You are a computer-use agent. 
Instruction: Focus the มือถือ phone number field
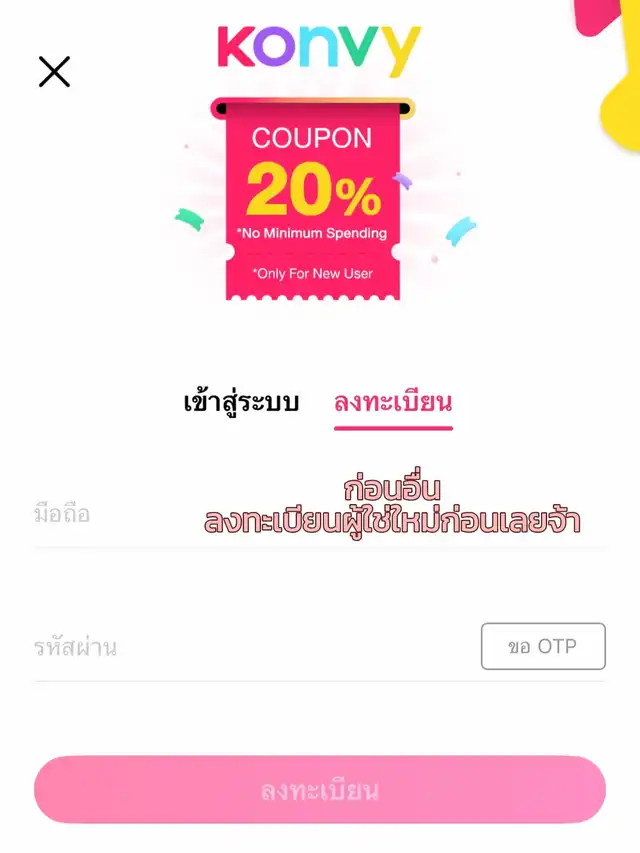point(319,514)
